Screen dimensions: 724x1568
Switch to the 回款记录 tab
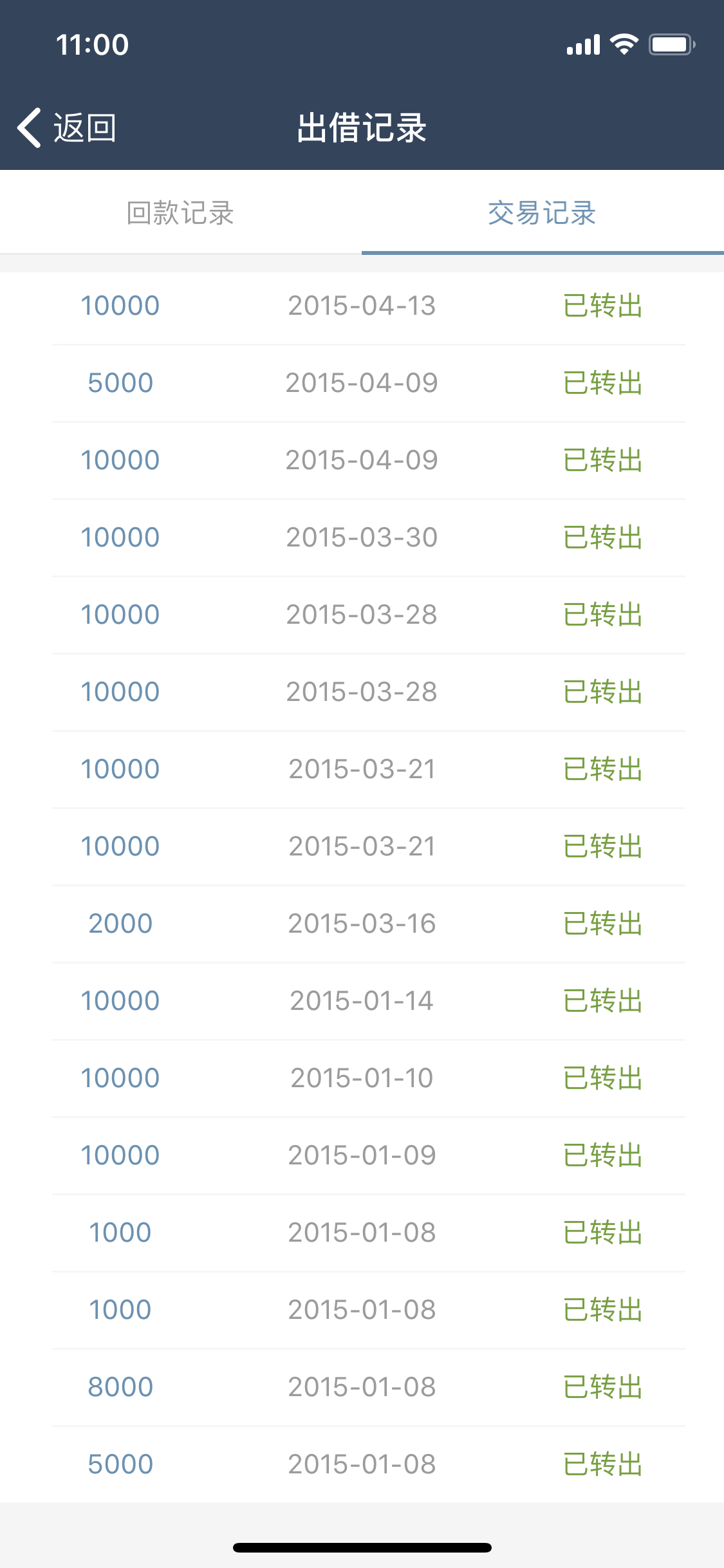(x=180, y=213)
